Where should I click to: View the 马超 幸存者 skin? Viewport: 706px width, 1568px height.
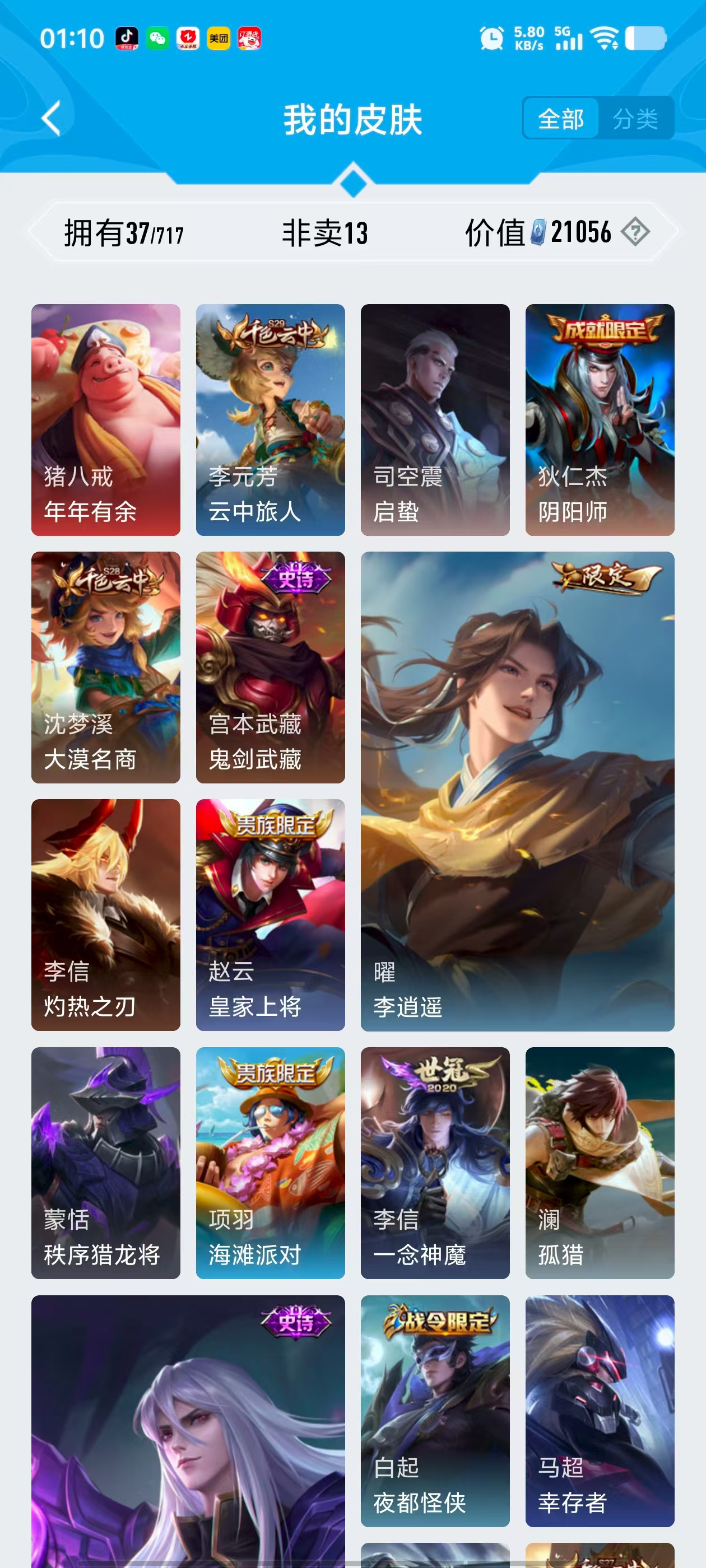click(x=600, y=1410)
